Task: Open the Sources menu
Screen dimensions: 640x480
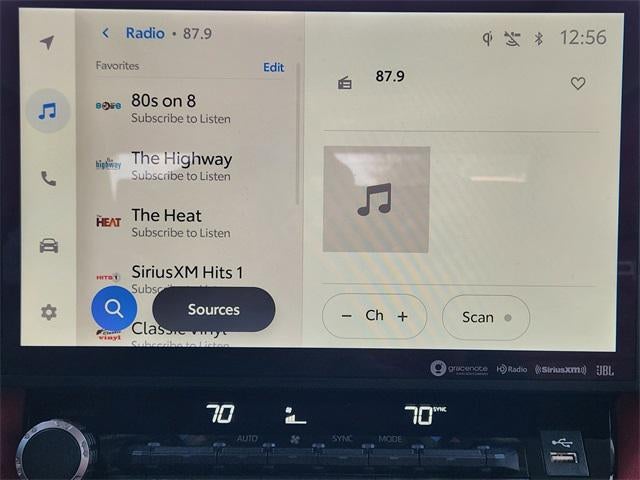Action: coord(213,309)
